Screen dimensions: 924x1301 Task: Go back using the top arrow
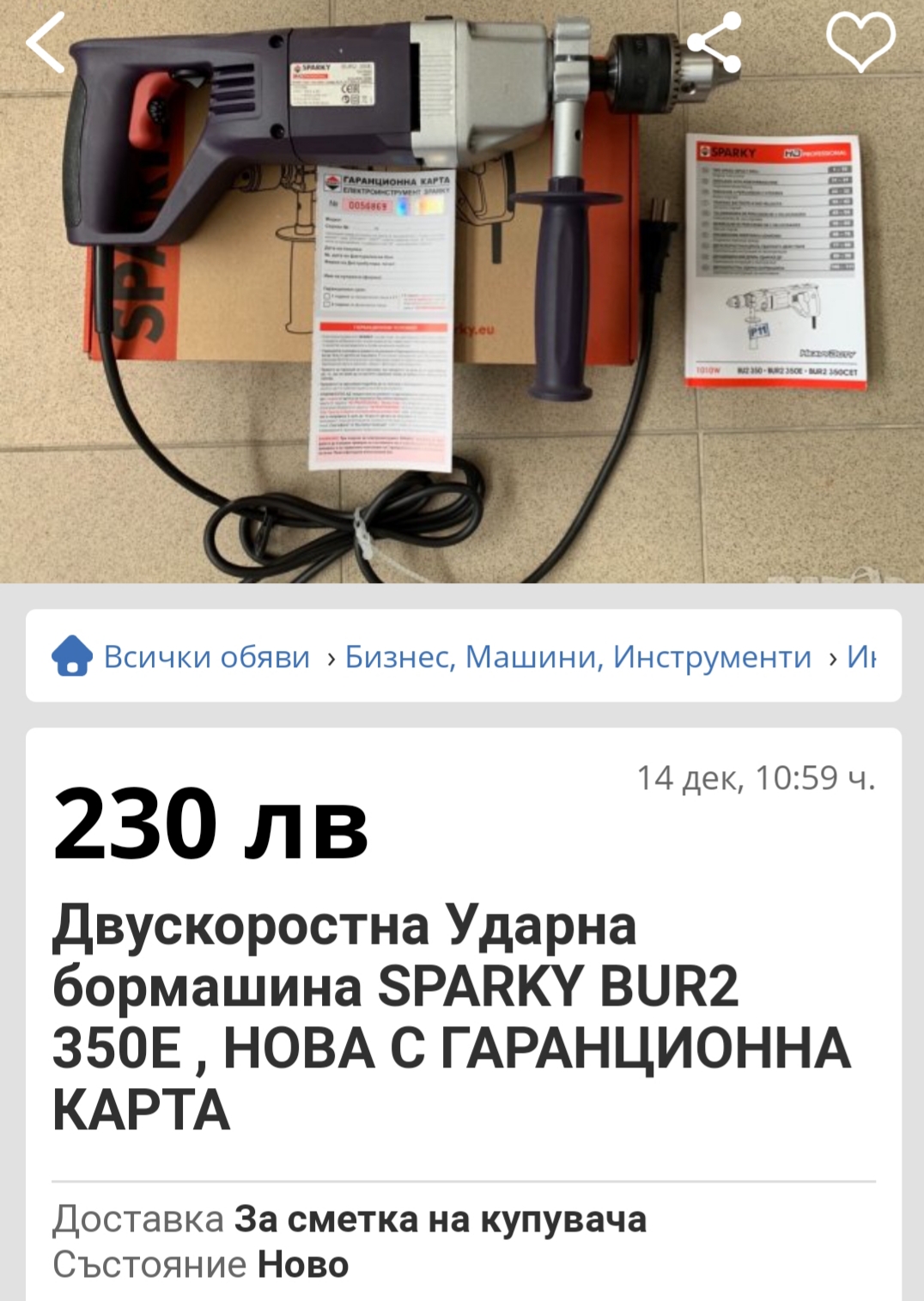[x=47, y=42]
